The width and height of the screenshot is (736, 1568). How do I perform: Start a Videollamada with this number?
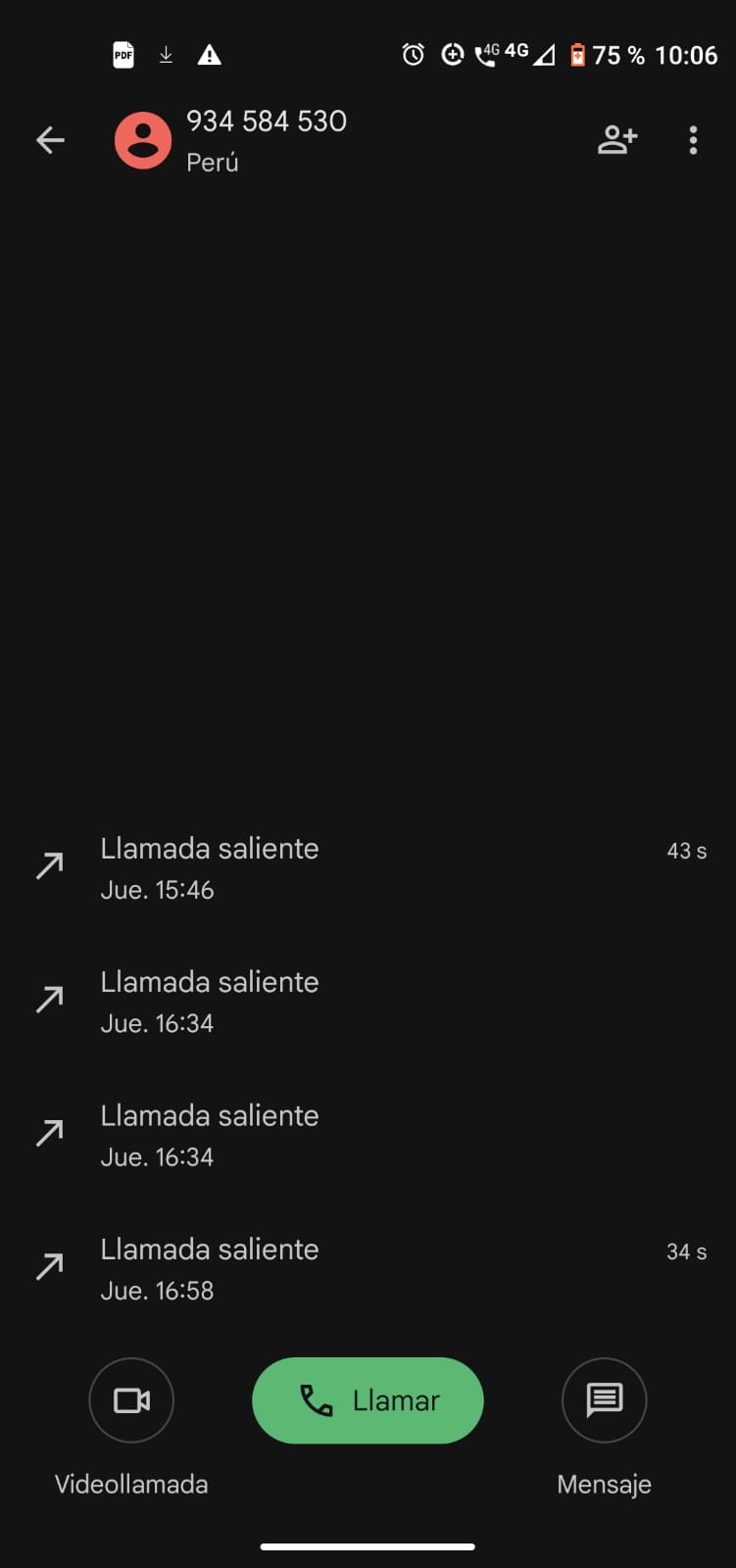coord(131,1400)
